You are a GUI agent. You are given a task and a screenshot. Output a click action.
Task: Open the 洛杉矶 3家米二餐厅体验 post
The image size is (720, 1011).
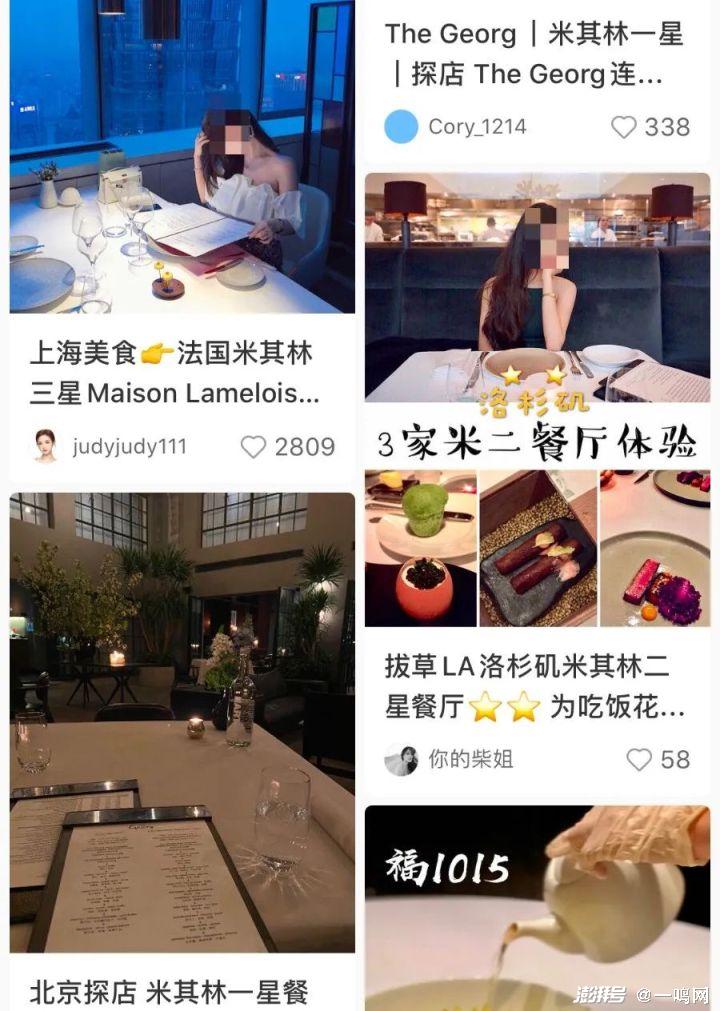537,400
